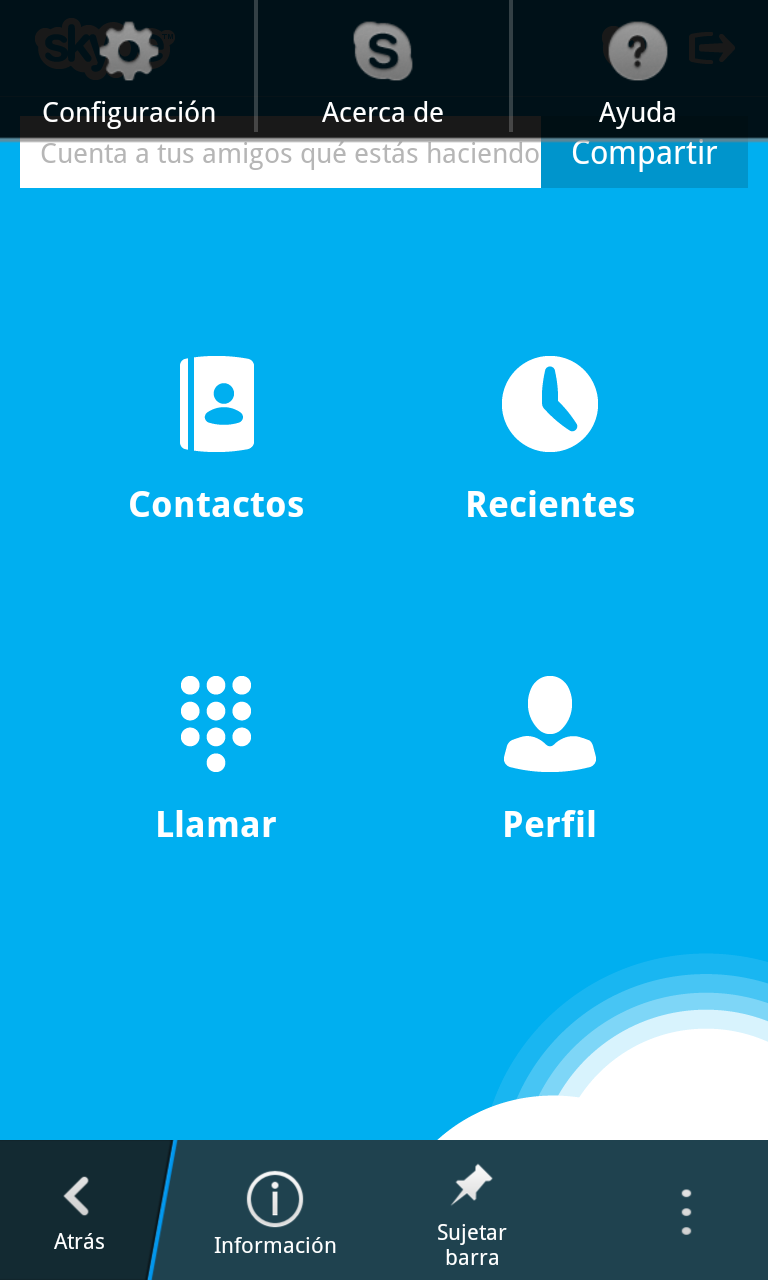This screenshot has width=768, height=1280.
Task: Open Ayuda help
Action: coord(638,70)
